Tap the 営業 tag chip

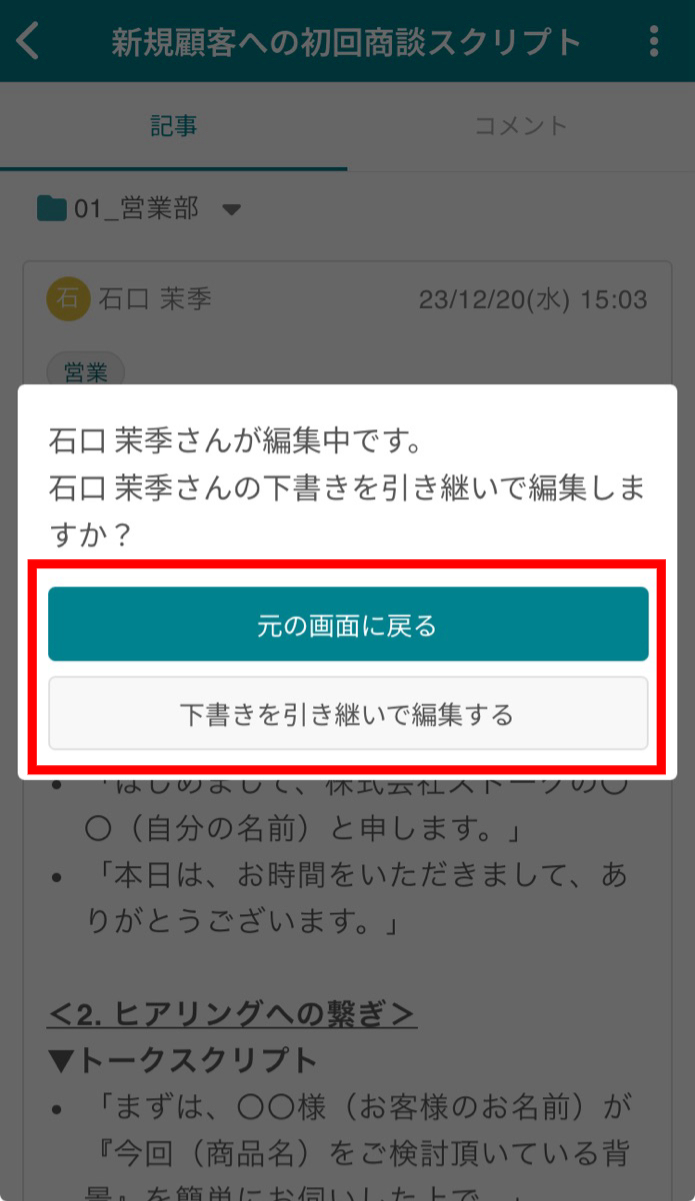coord(85,372)
